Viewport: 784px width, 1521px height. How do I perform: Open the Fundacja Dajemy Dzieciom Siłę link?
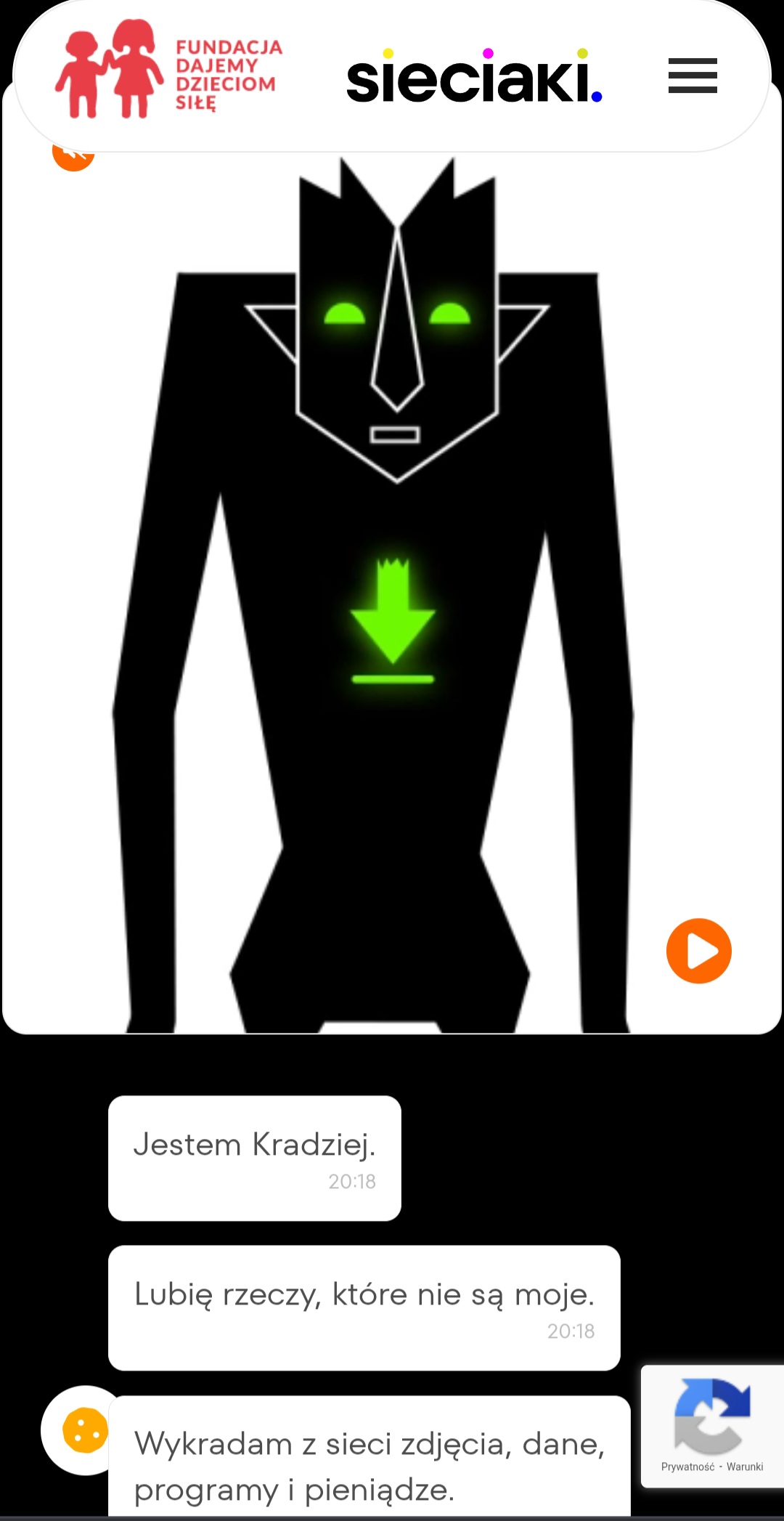(x=169, y=70)
